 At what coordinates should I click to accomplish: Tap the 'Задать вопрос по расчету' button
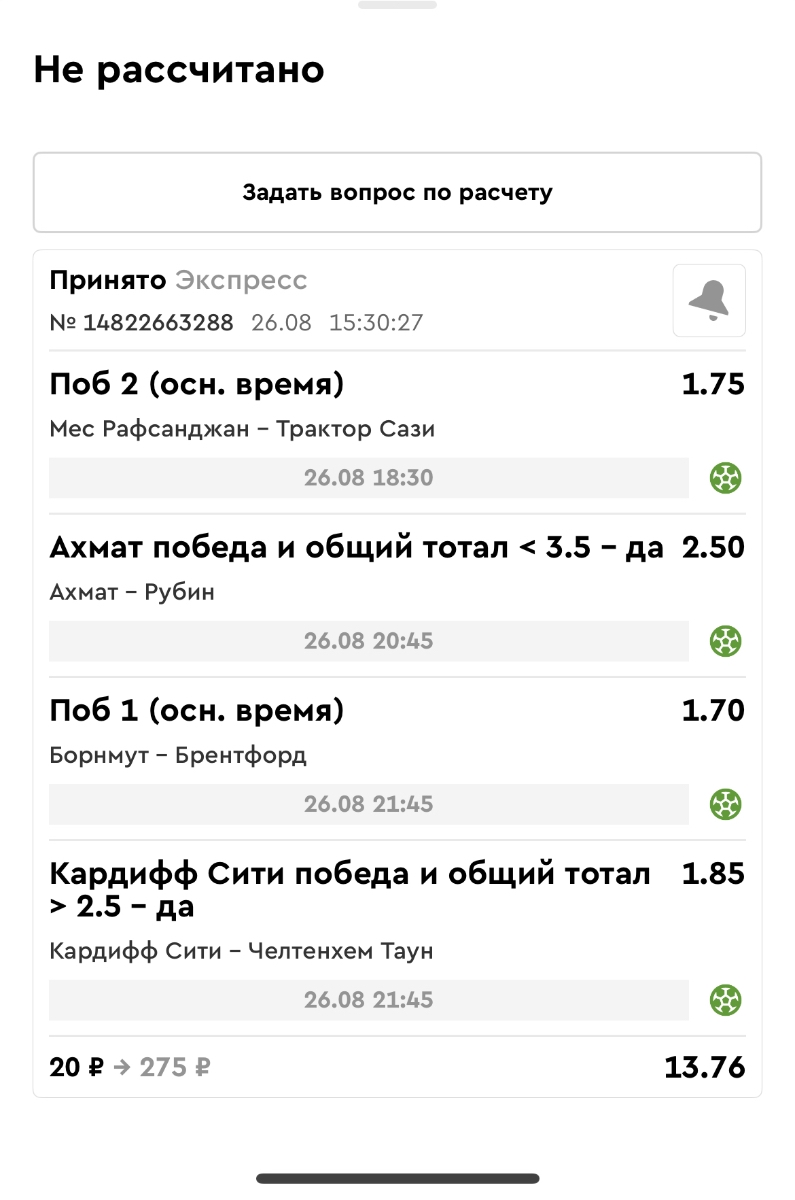coord(397,192)
